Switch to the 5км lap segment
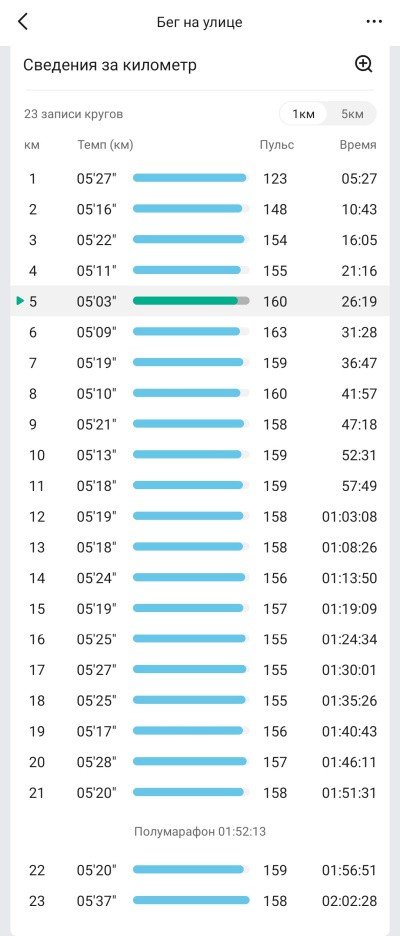The image size is (400, 936). 352,113
